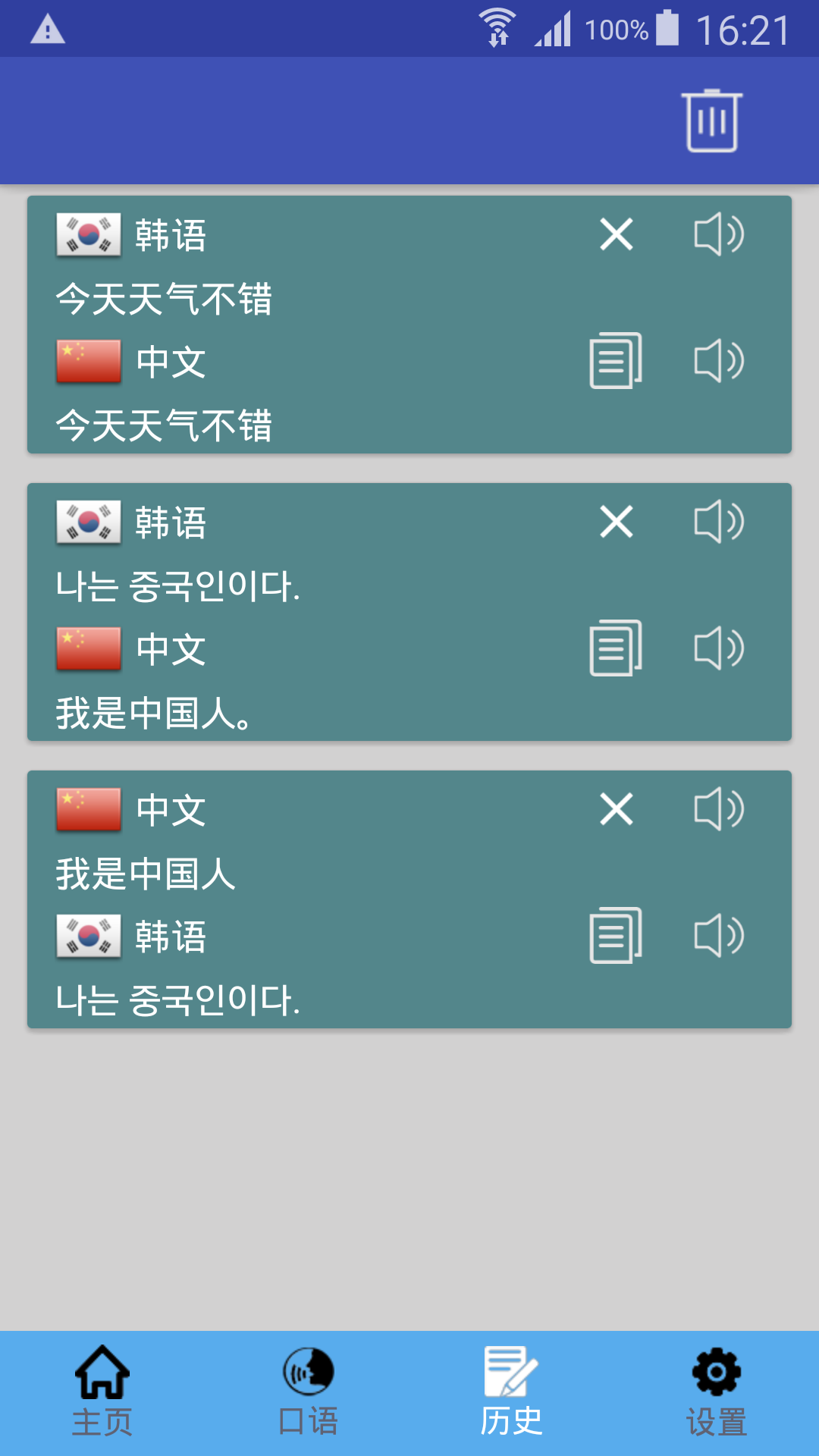The height and width of the screenshot is (1456, 819).
Task: Play audio of 我是中国人 source text
Action: point(719,808)
